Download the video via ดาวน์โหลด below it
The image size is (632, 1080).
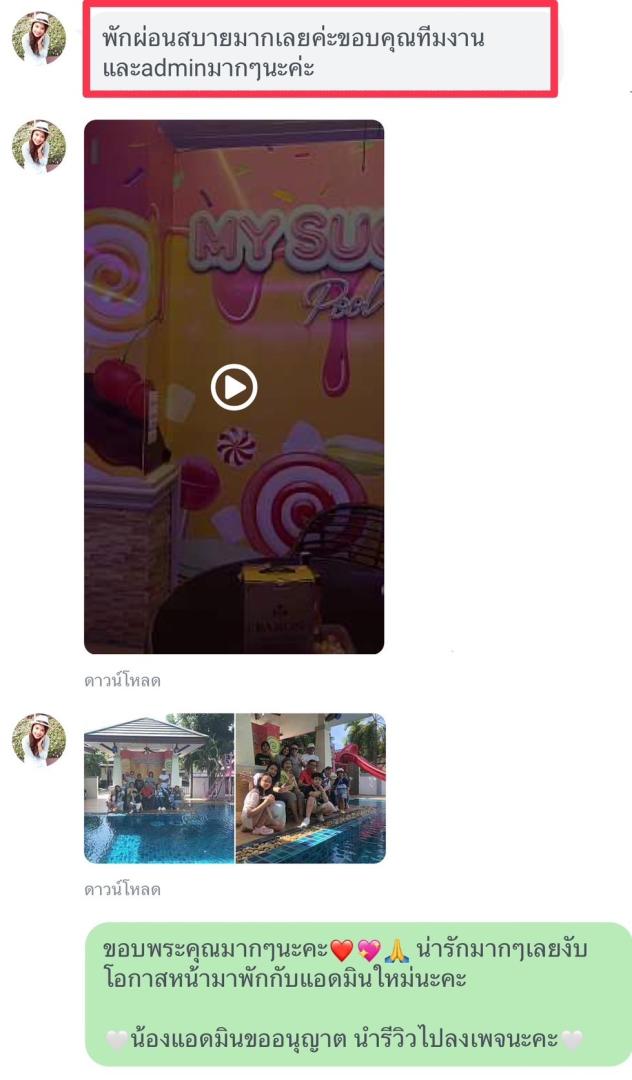coord(122,681)
